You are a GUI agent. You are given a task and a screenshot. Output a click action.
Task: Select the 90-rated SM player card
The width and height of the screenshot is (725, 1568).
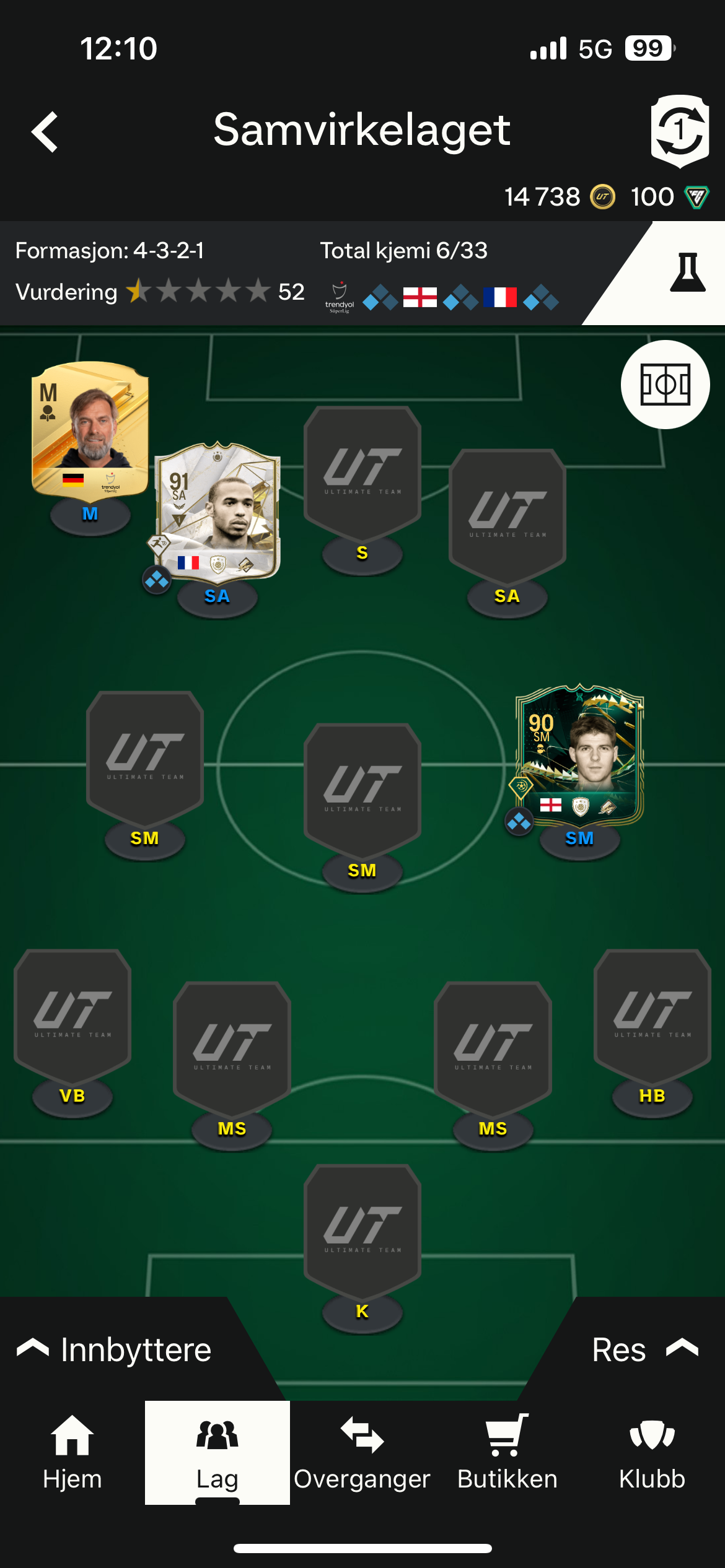pyautogui.click(x=579, y=756)
